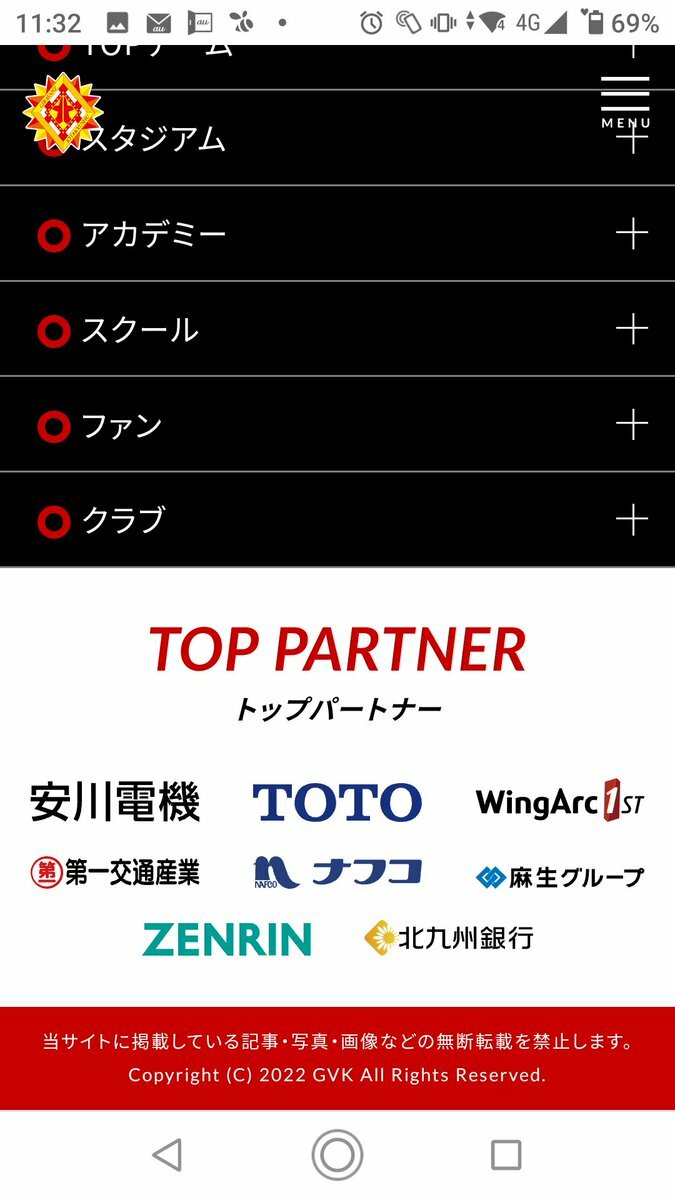Screen dimensions: 675x1200
Task: Open the WingArc1st partner link
Action: (x=560, y=802)
